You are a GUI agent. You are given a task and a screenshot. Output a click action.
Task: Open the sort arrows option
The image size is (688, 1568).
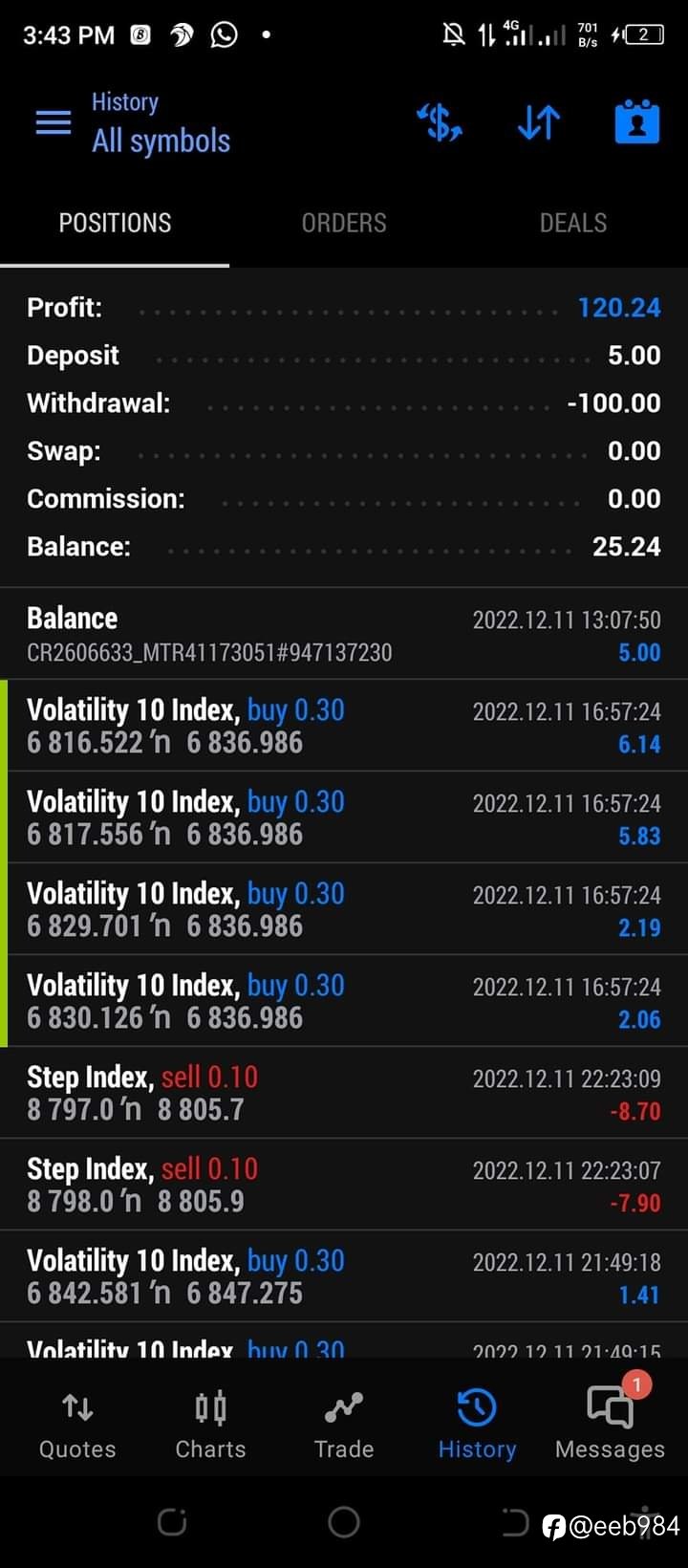(x=538, y=122)
